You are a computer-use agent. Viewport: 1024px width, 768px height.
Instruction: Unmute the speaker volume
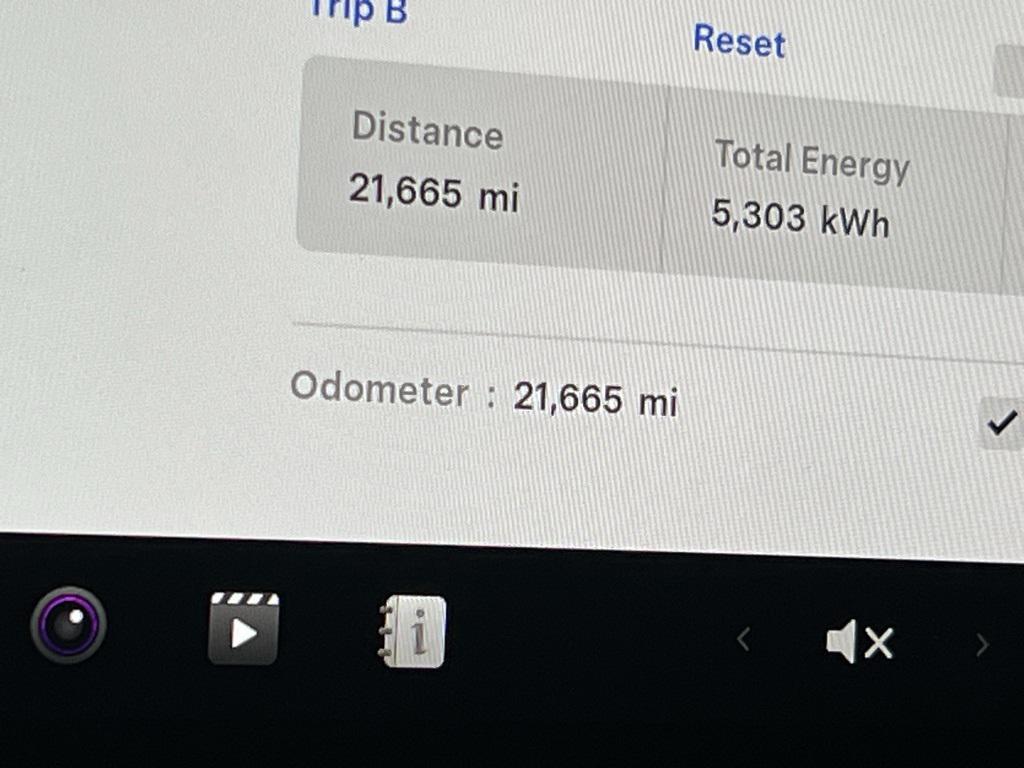point(859,642)
